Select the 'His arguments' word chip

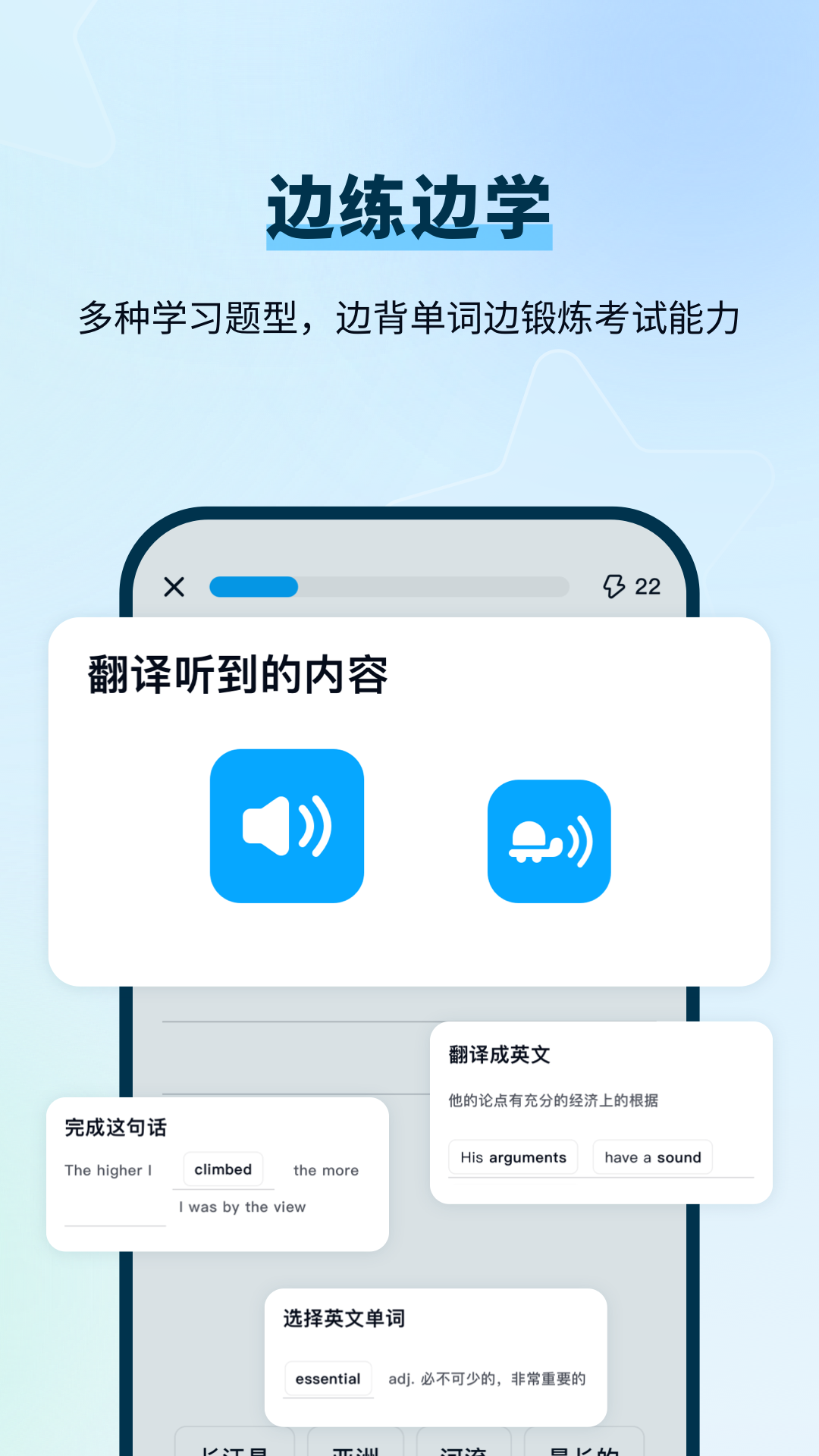(x=513, y=1157)
